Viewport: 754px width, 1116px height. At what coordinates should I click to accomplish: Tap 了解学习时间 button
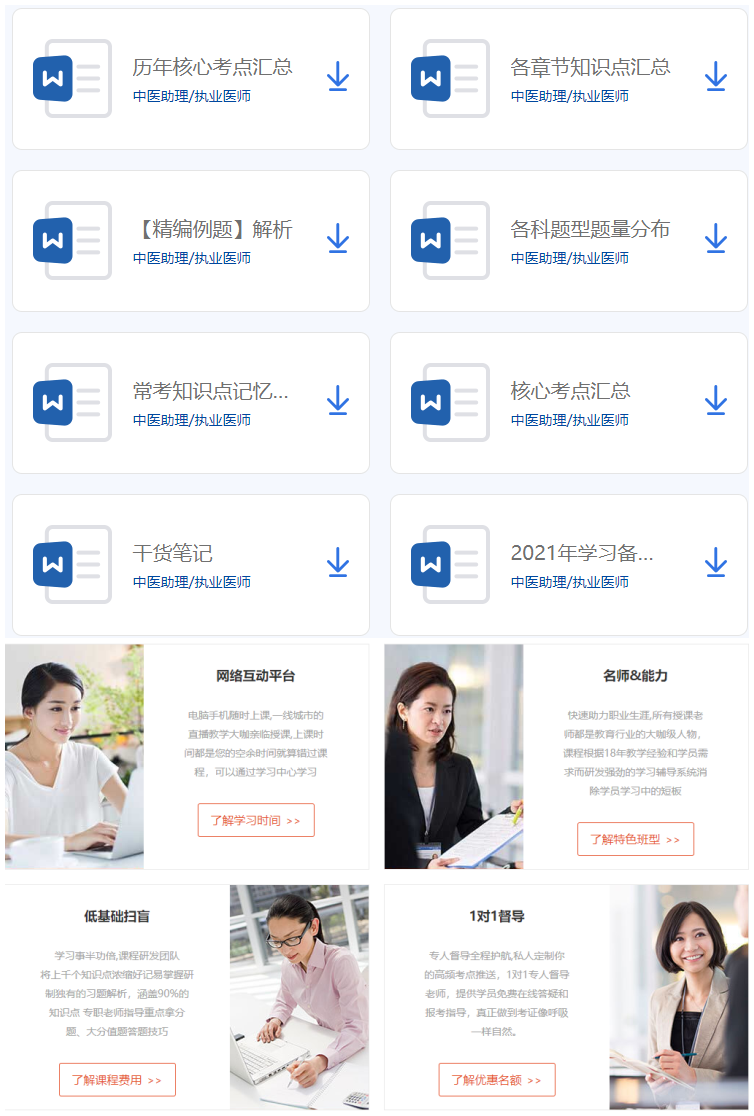pyautogui.click(x=256, y=820)
